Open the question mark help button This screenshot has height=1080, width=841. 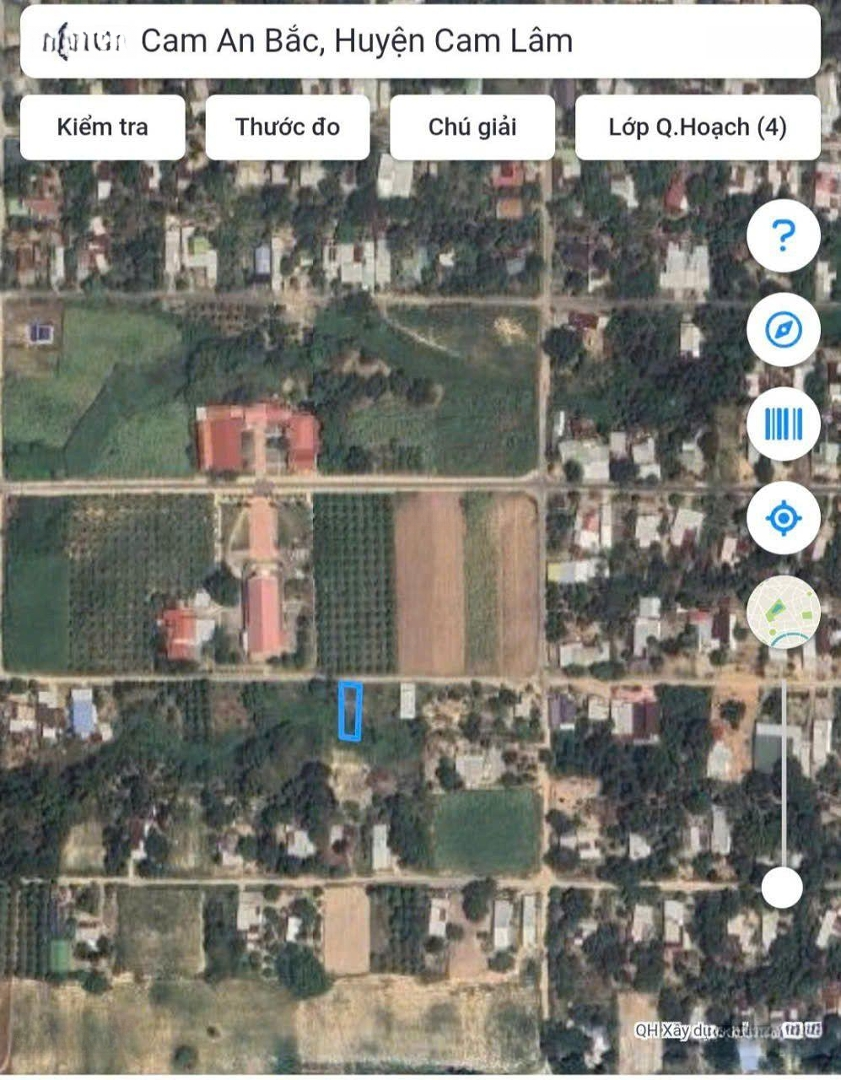tap(783, 236)
